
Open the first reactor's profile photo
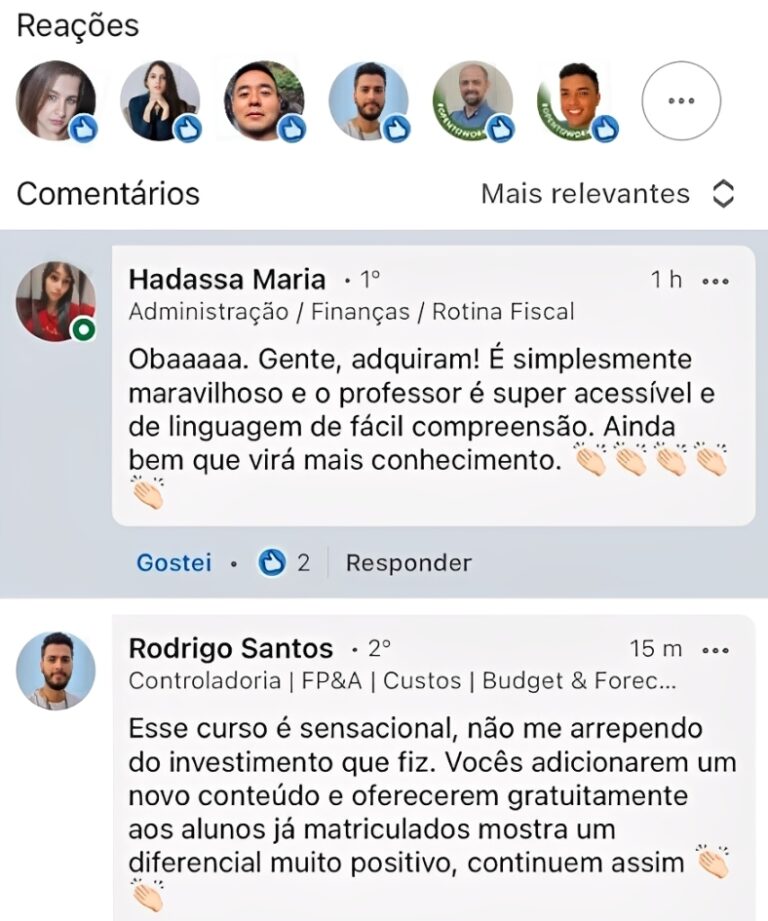tap(55, 101)
